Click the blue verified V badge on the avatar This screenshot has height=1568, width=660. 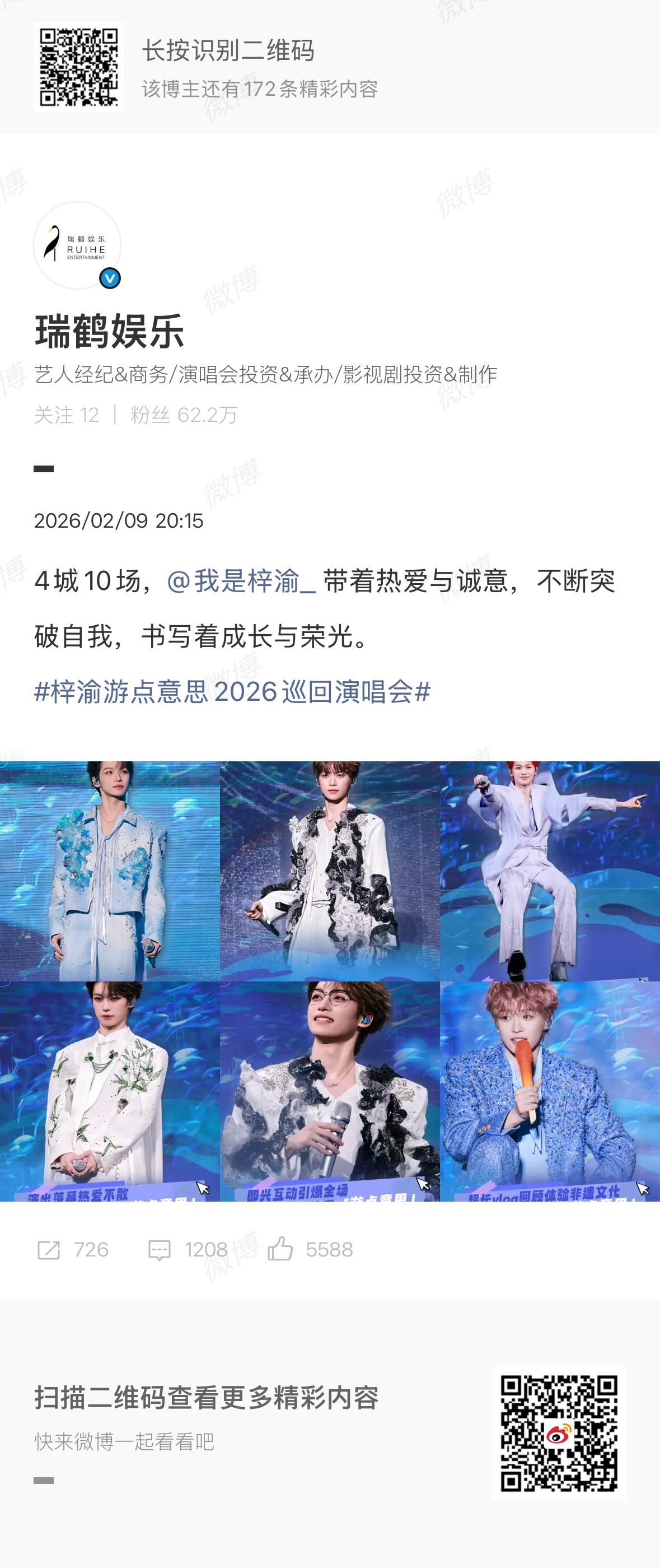pos(111,280)
